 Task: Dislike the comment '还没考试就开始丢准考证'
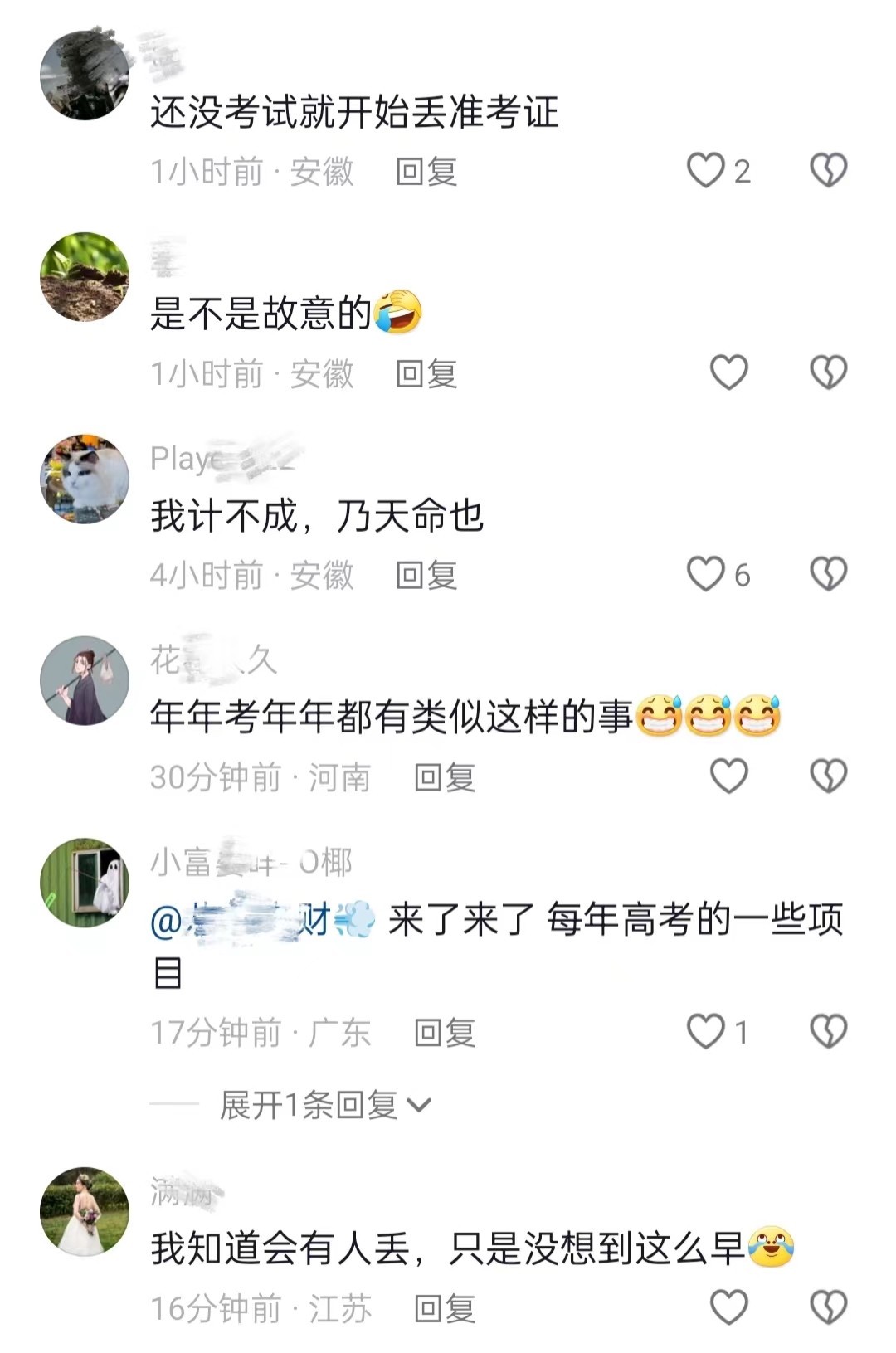point(827,171)
